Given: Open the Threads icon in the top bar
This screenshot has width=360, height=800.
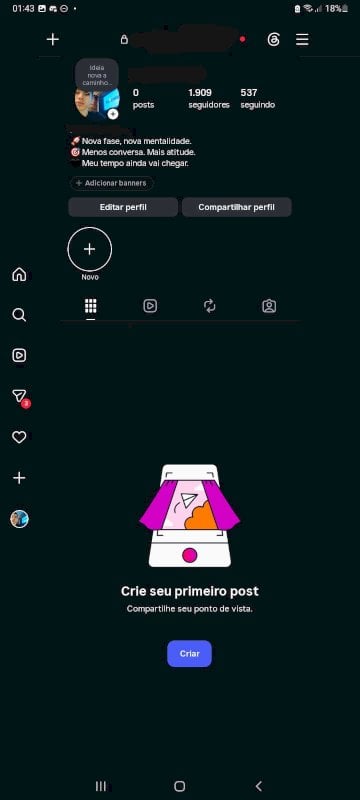Looking at the screenshot, I should click(x=273, y=40).
